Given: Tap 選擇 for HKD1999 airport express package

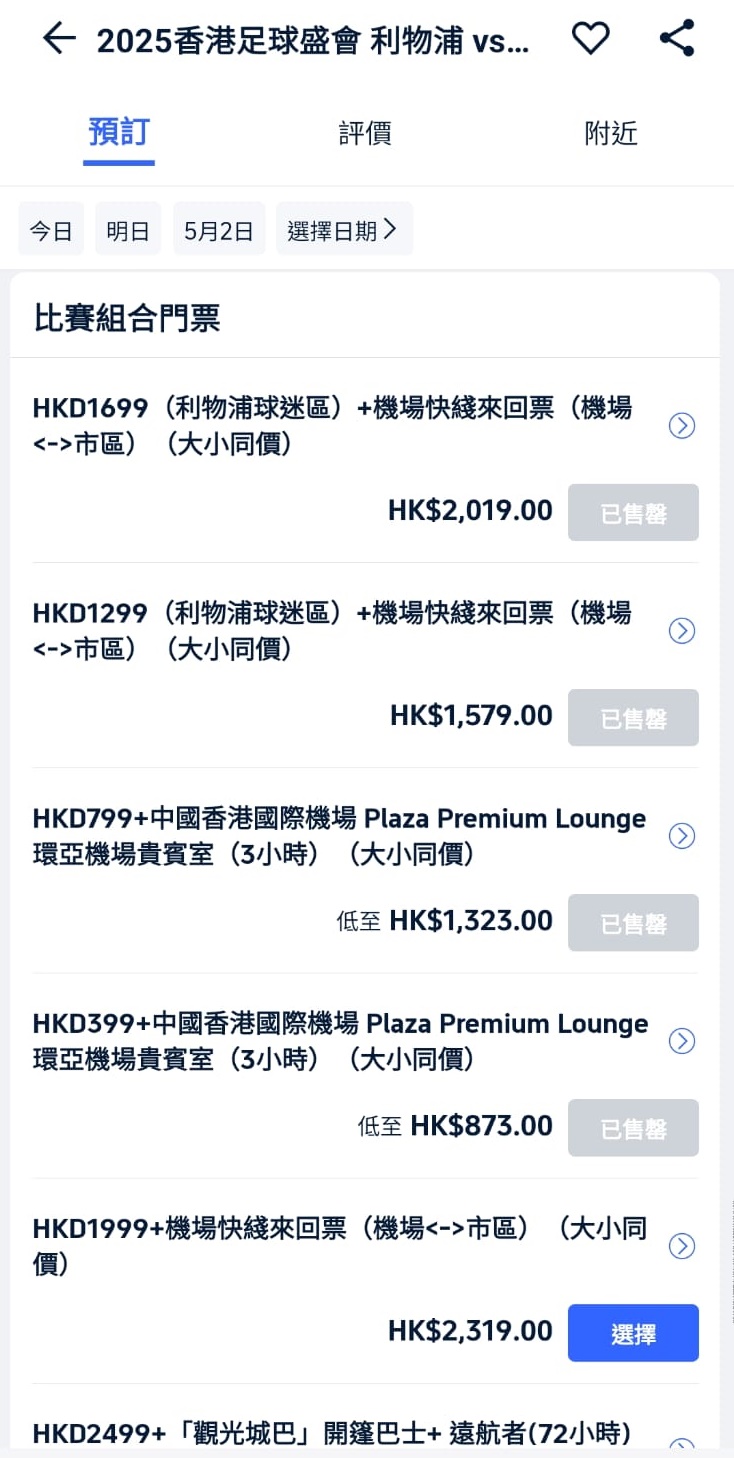Looking at the screenshot, I should 633,1333.
